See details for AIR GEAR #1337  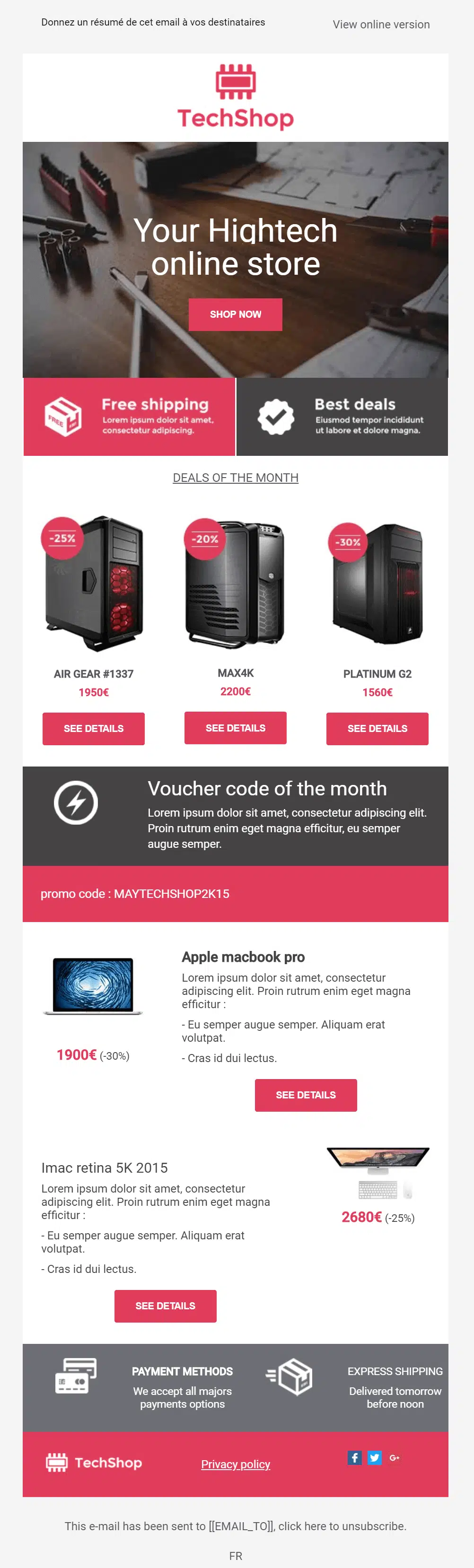click(x=93, y=728)
